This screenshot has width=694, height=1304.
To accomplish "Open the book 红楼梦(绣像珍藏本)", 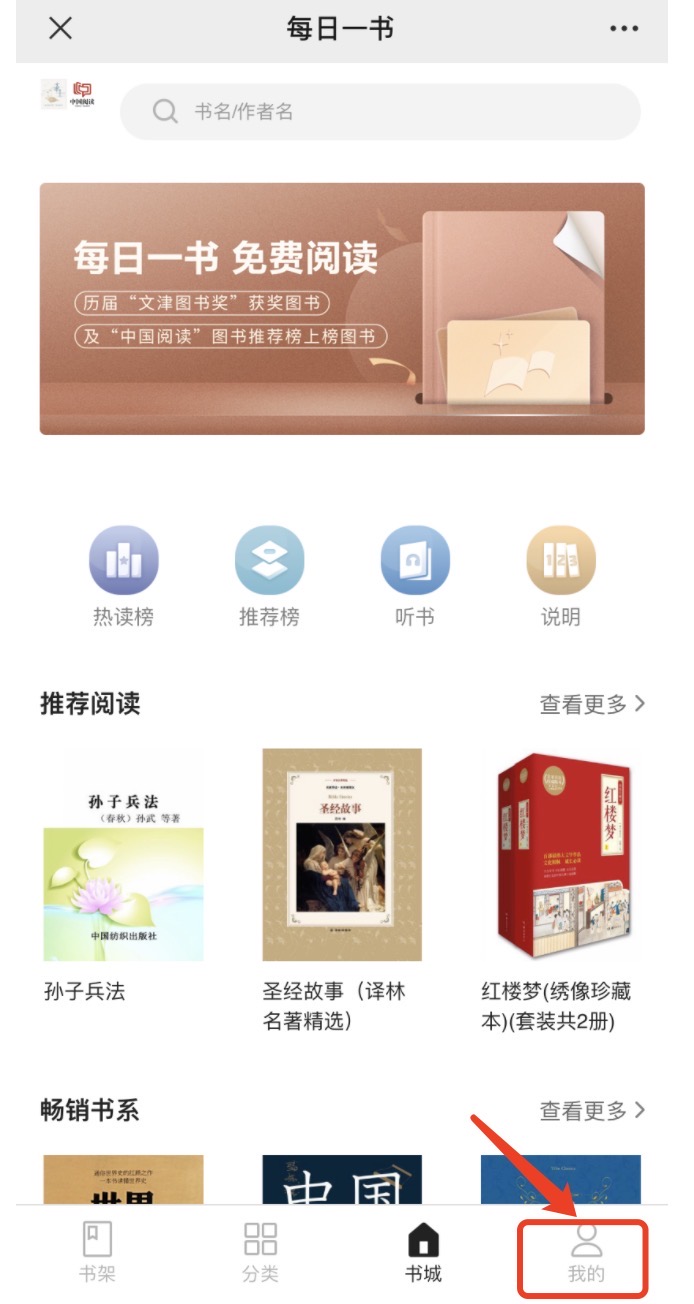I will (x=561, y=890).
